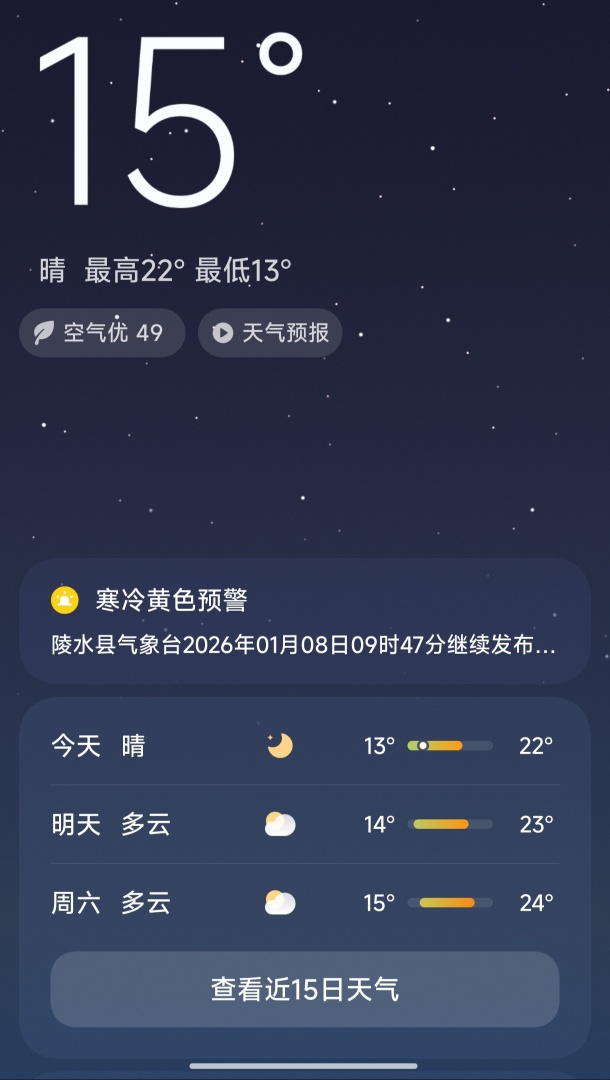This screenshot has width=610, height=1080.
Task: Open the 寒冷黄色预警 warning card
Action: tap(304, 621)
